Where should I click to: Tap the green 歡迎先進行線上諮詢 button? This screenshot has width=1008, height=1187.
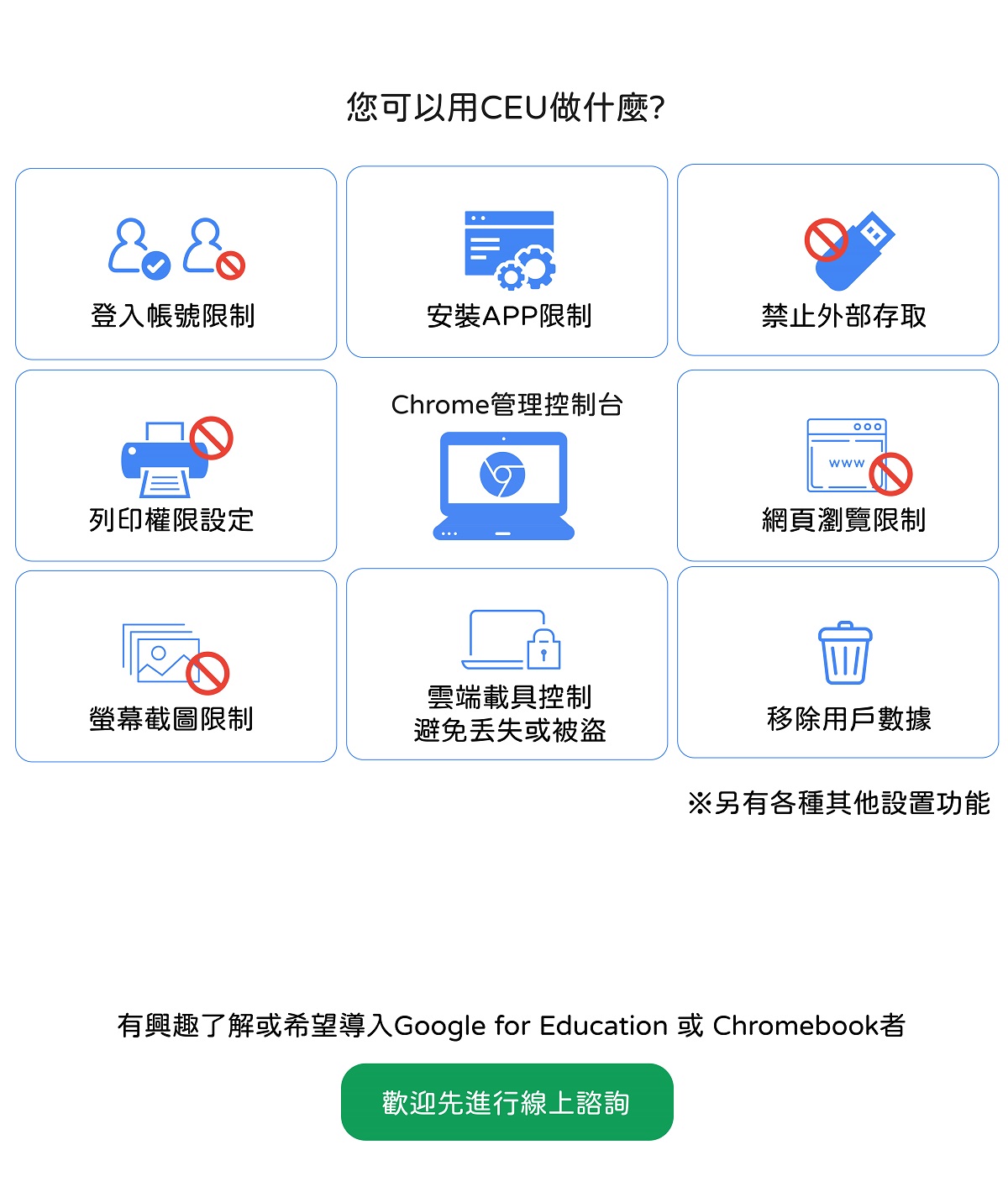tap(507, 1101)
